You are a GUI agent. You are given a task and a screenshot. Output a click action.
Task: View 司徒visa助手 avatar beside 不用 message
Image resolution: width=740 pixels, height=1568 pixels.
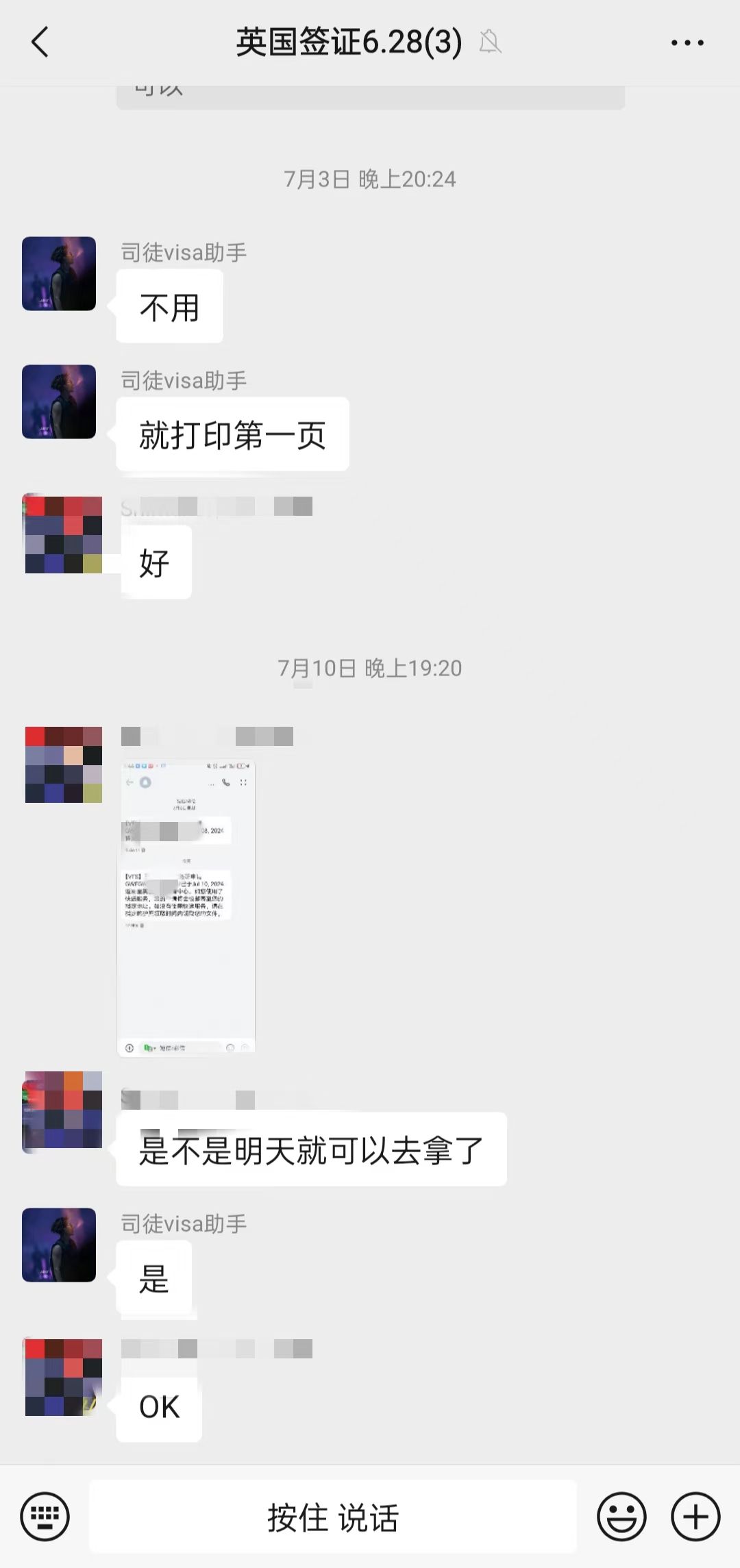[59, 274]
